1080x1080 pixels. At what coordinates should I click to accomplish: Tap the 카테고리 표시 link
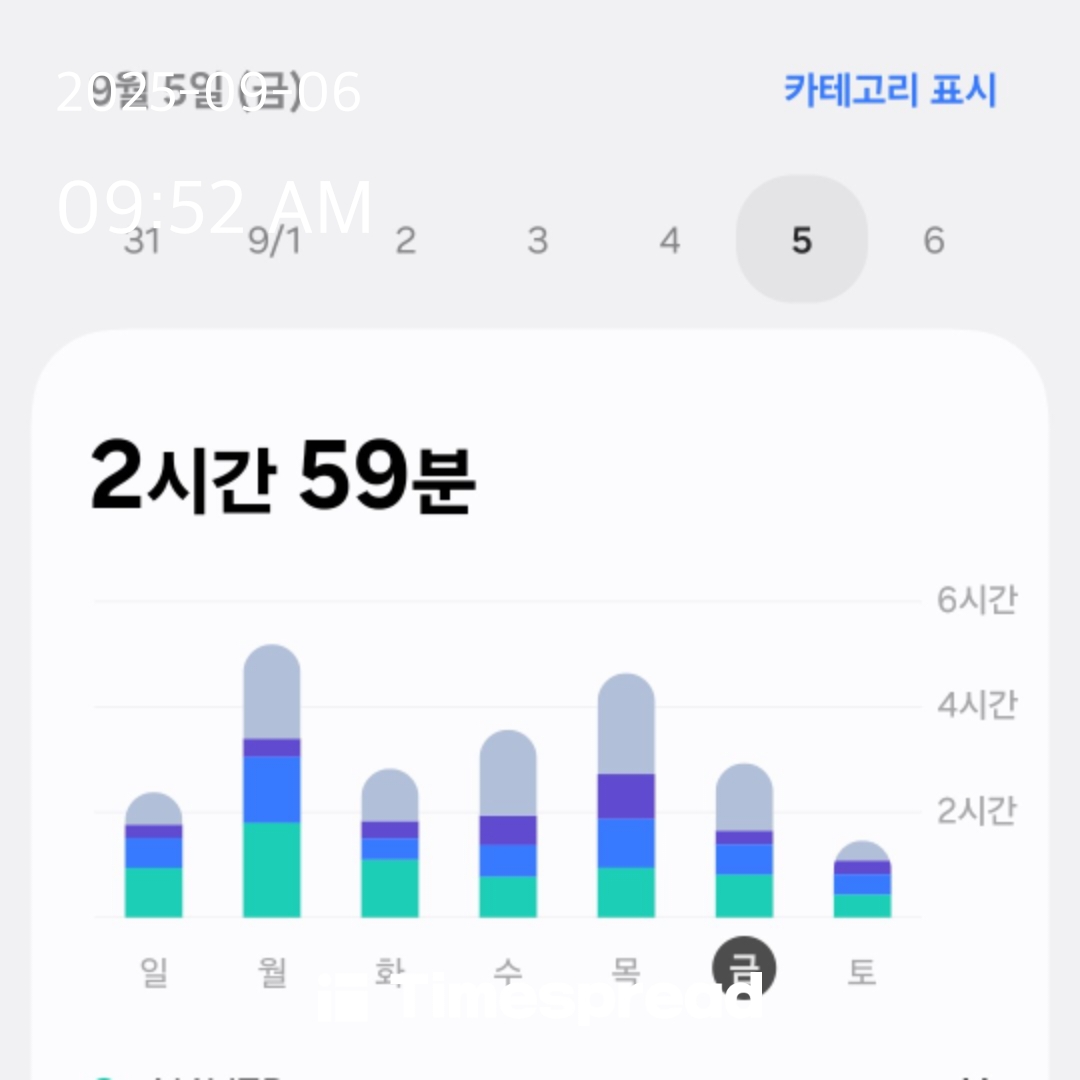(x=889, y=91)
